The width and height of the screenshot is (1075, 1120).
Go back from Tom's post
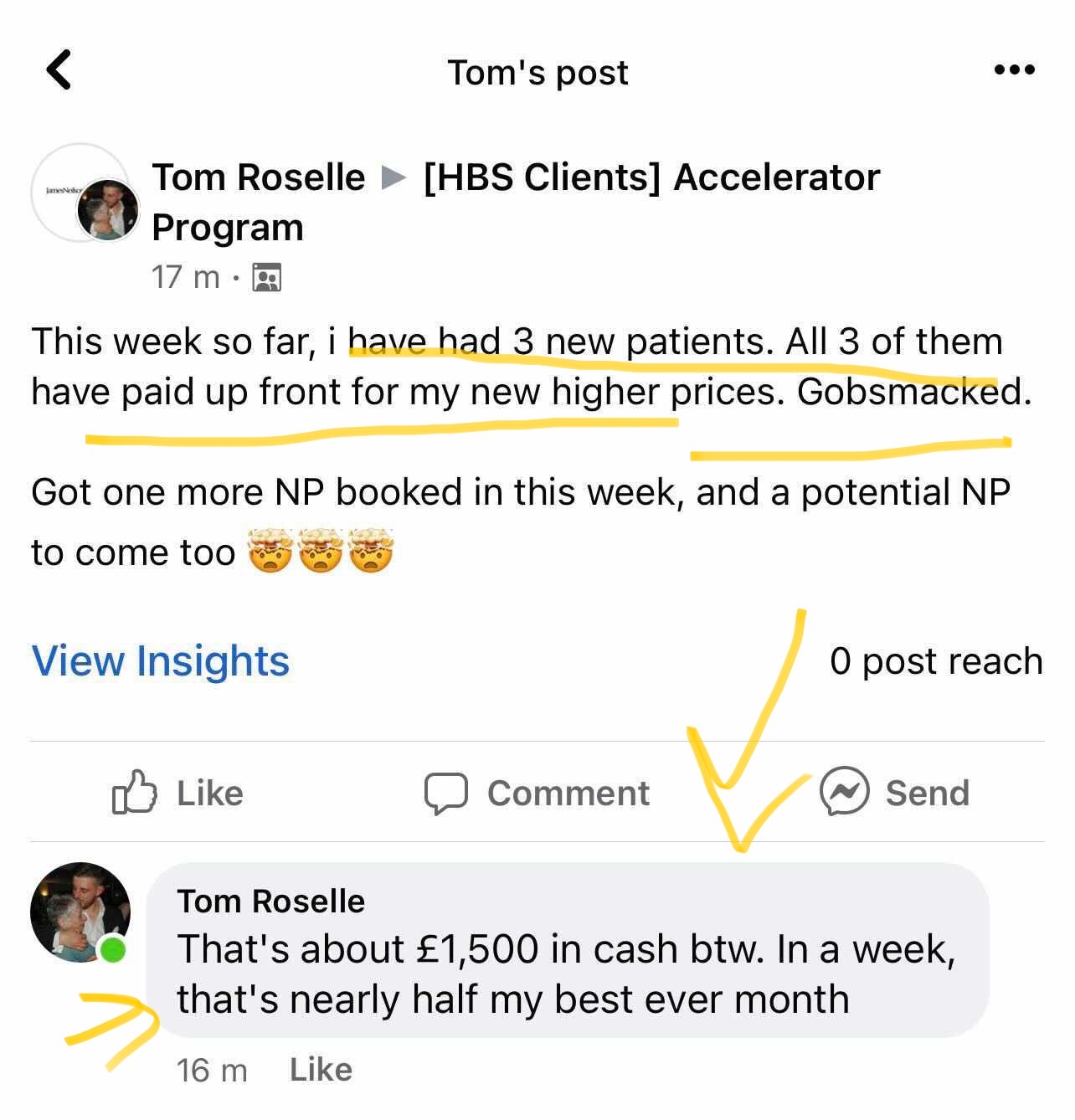tap(59, 70)
